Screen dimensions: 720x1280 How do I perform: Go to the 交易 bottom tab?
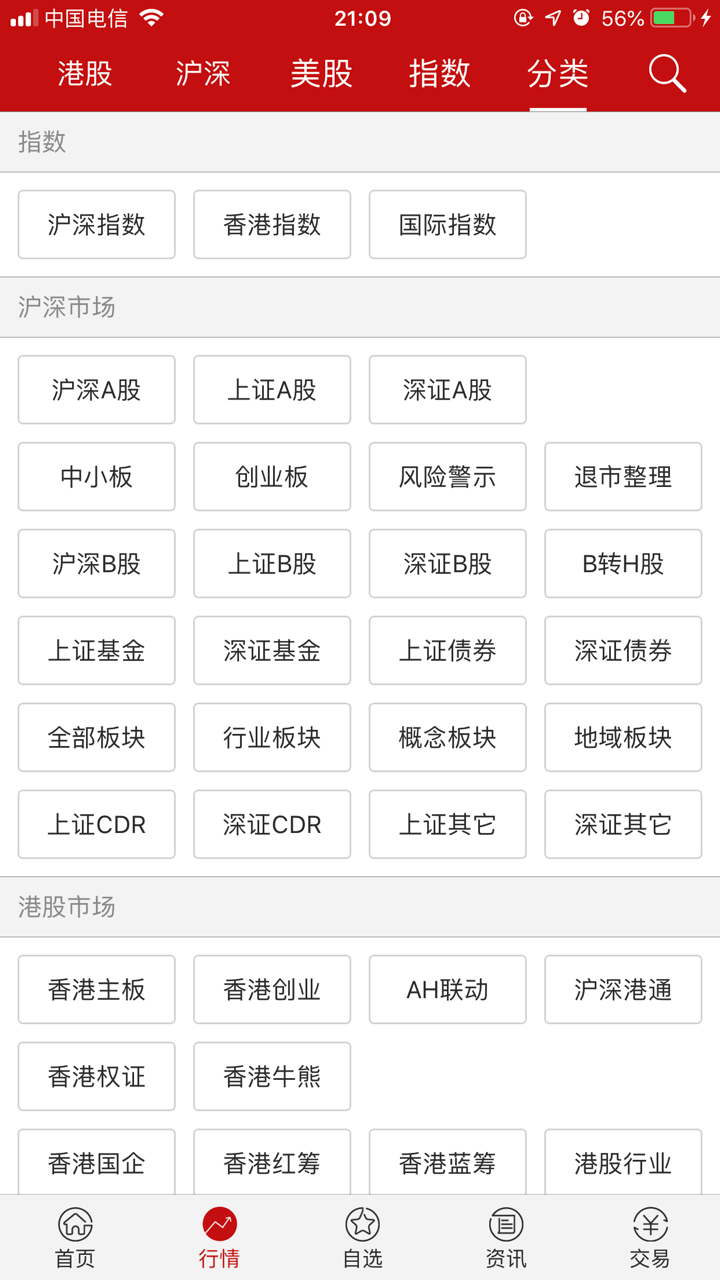(x=650, y=1237)
